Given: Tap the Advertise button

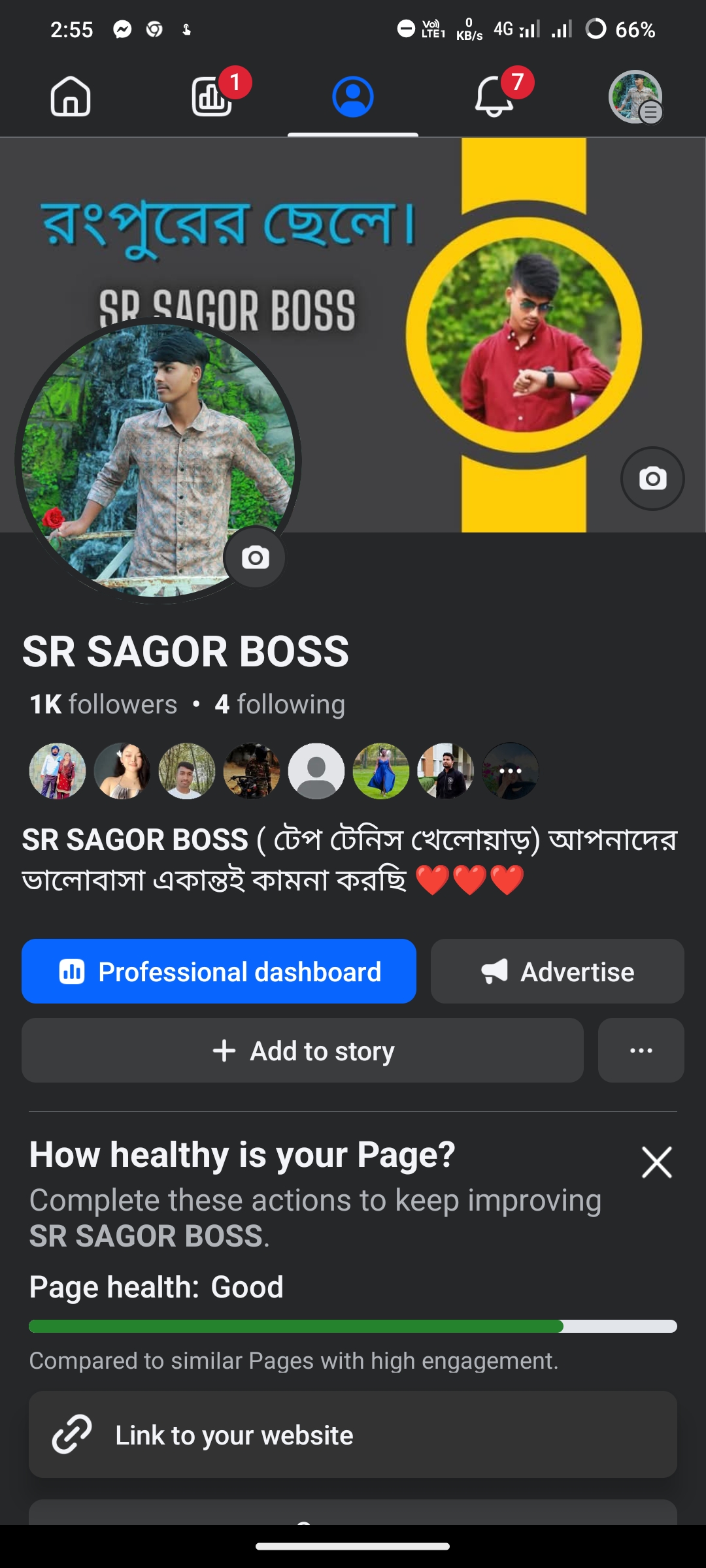Looking at the screenshot, I should [557, 972].
